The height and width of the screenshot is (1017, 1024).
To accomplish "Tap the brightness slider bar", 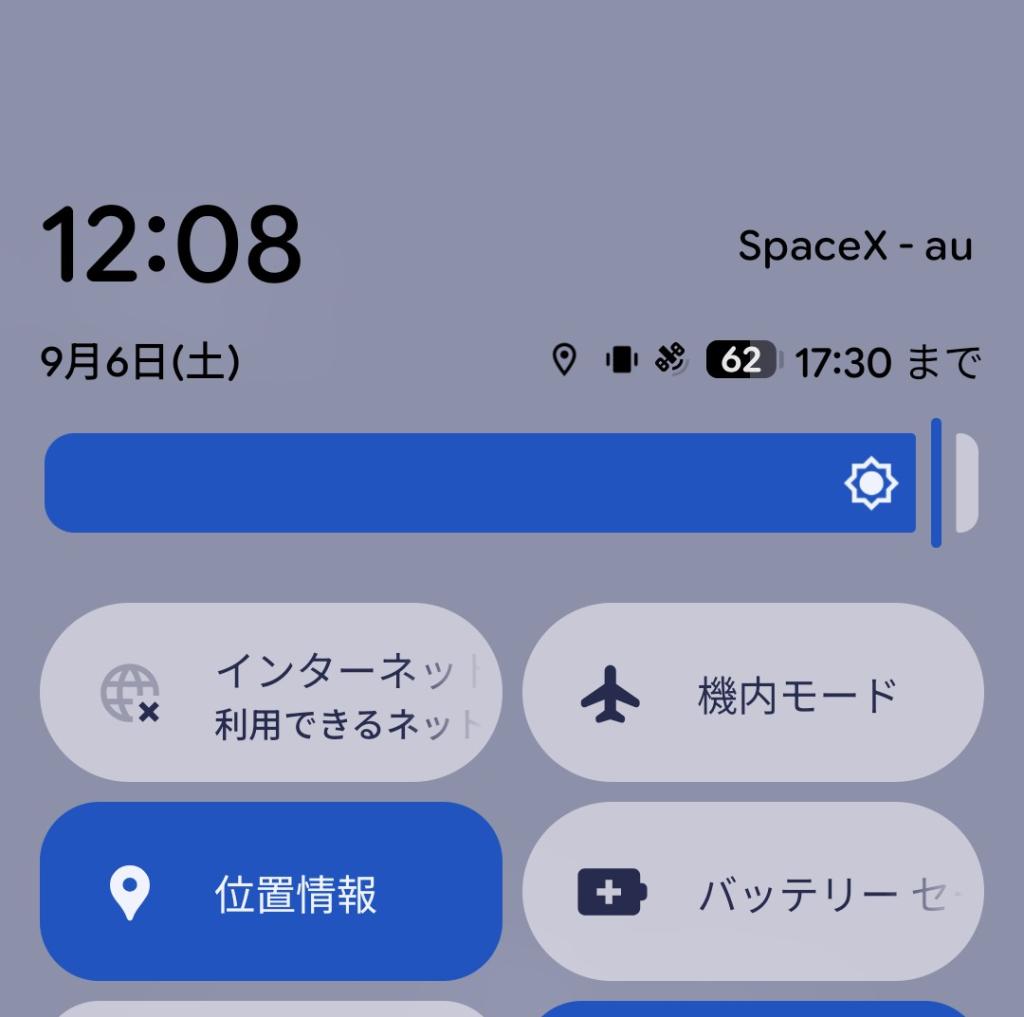I will pos(480,483).
